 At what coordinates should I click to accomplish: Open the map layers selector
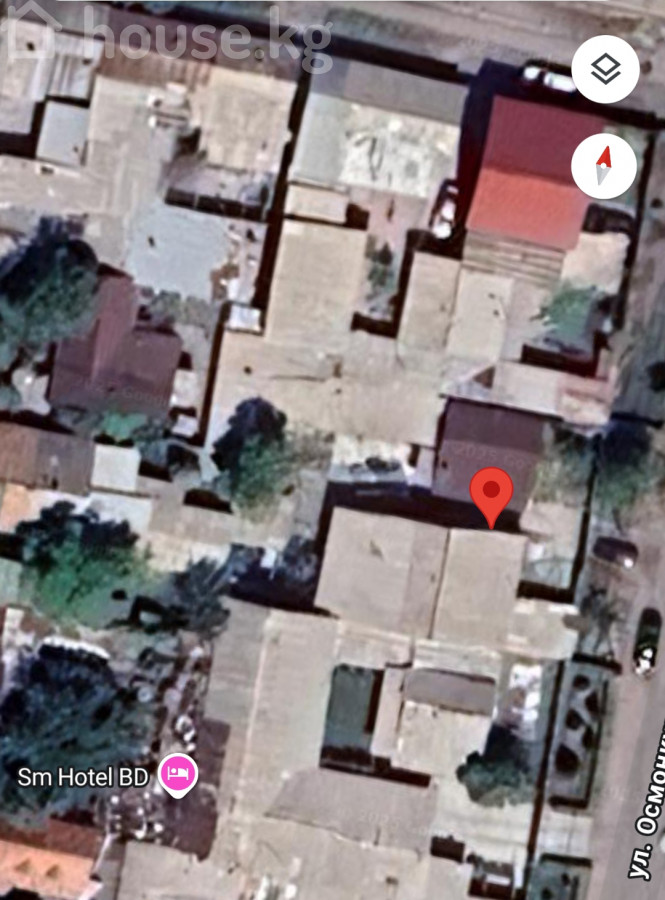605,70
